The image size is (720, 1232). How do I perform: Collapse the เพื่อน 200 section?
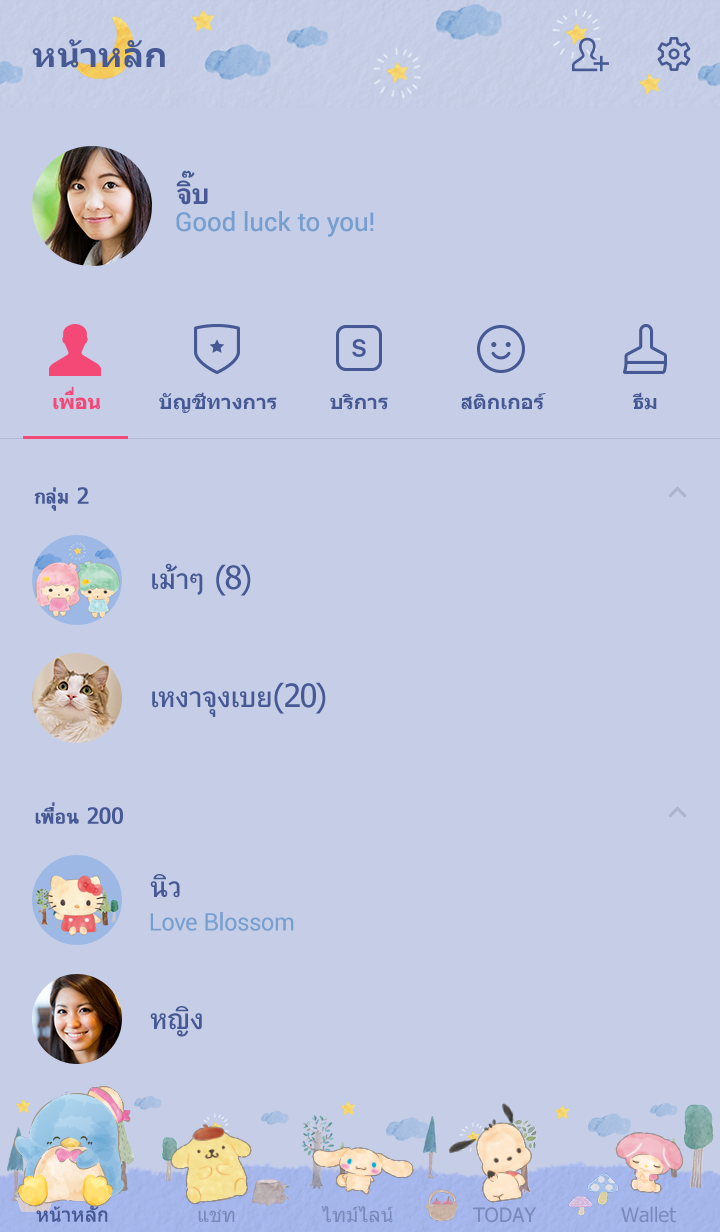(677, 813)
